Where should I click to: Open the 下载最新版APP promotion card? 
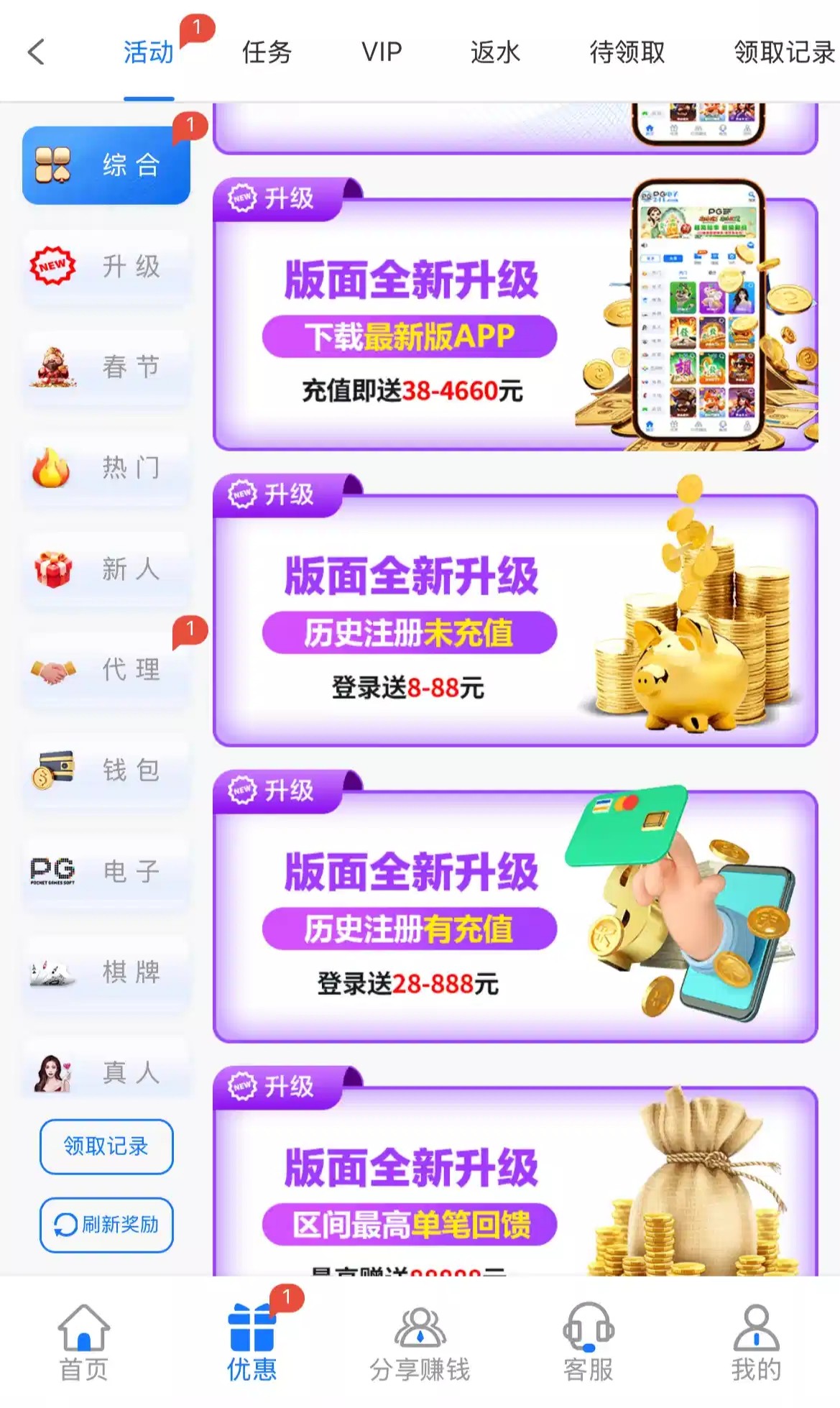pos(514,323)
